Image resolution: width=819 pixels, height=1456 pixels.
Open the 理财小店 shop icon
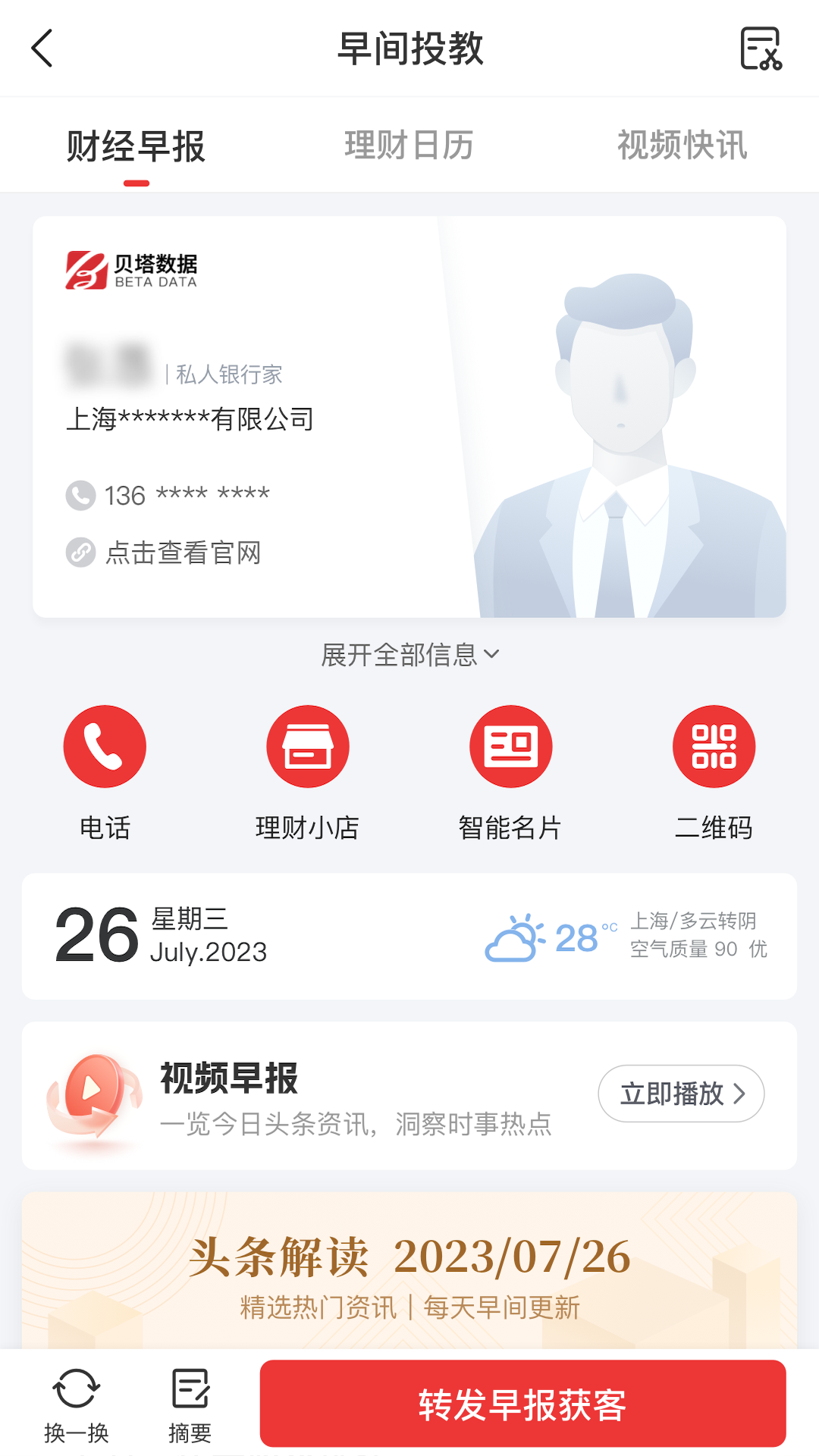click(307, 745)
